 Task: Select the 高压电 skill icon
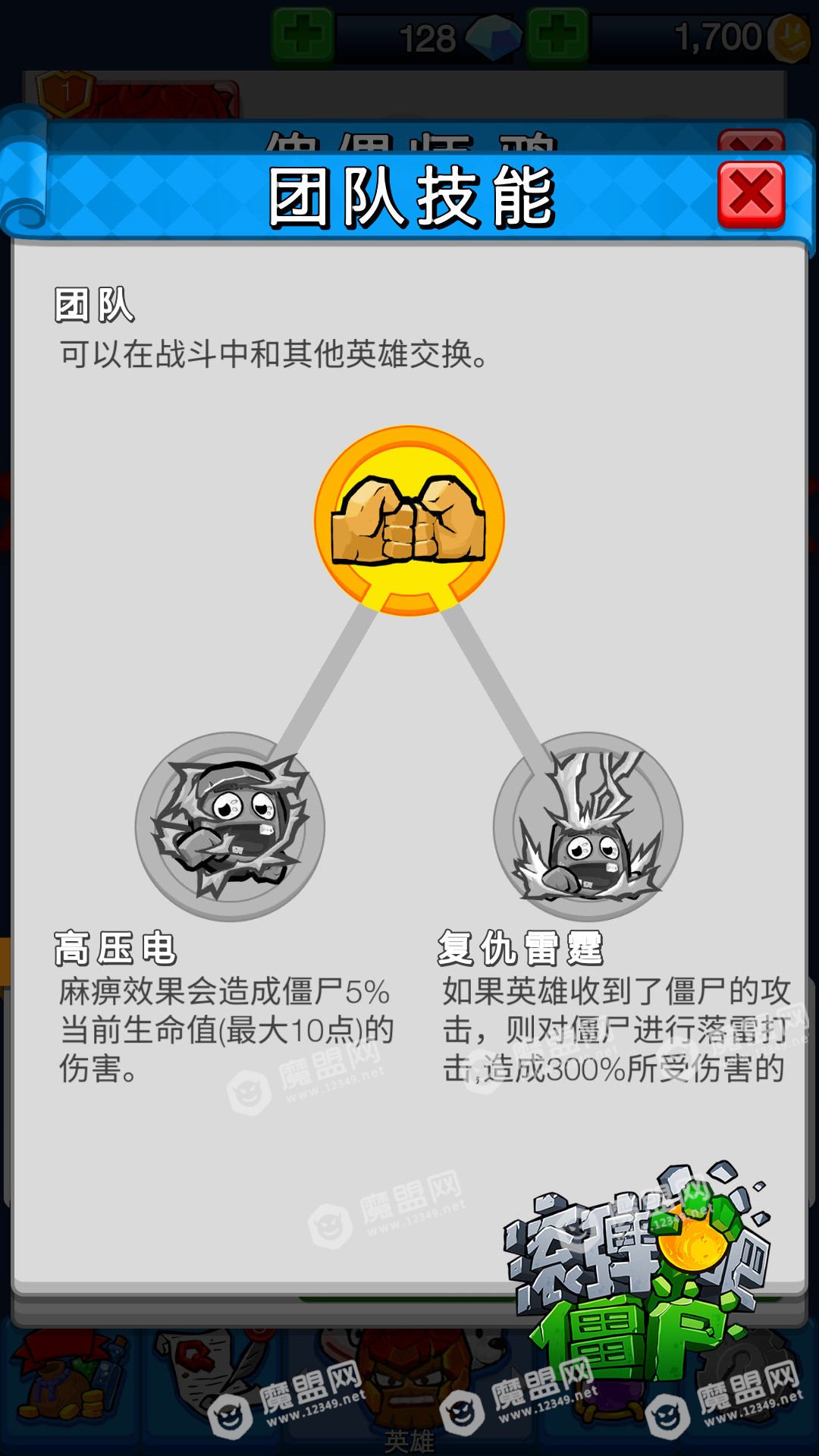230,827
